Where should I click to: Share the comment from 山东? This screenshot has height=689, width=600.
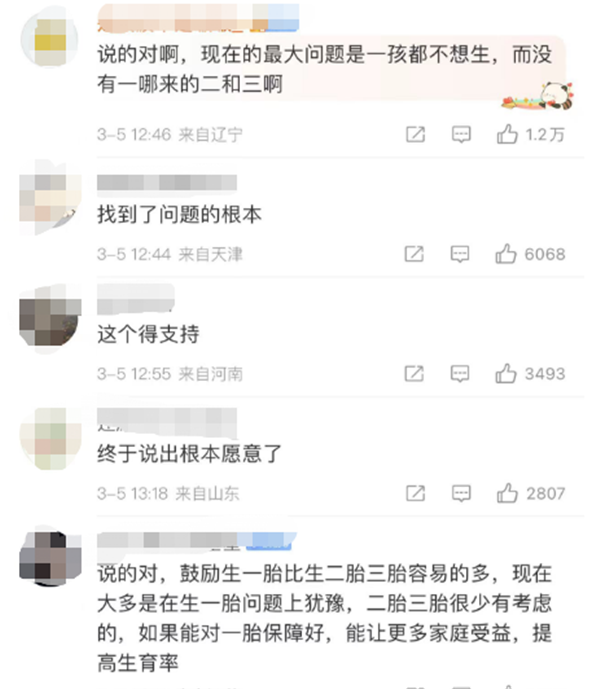(x=414, y=493)
